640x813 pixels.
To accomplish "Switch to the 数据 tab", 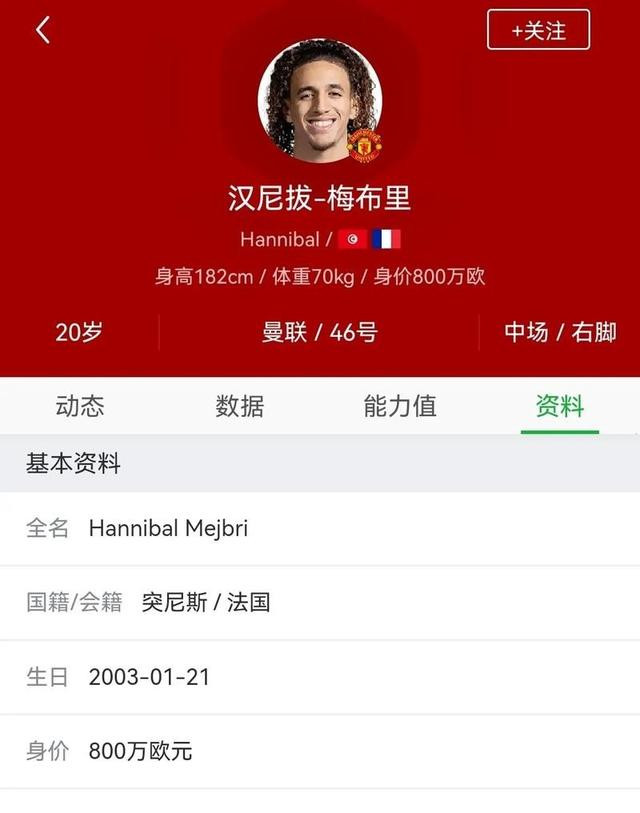I will point(240,406).
